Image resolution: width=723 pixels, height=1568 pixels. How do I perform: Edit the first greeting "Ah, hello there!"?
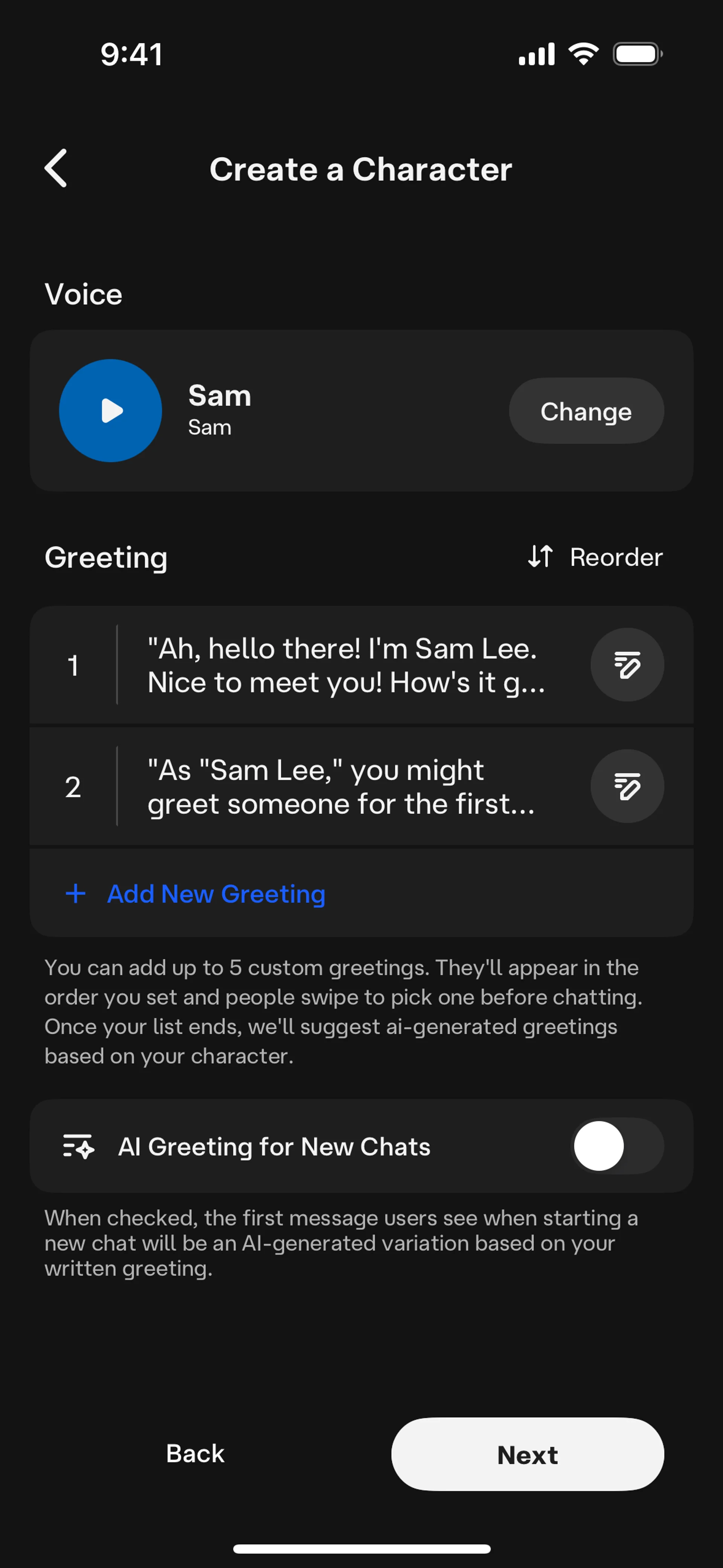click(626, 665)
